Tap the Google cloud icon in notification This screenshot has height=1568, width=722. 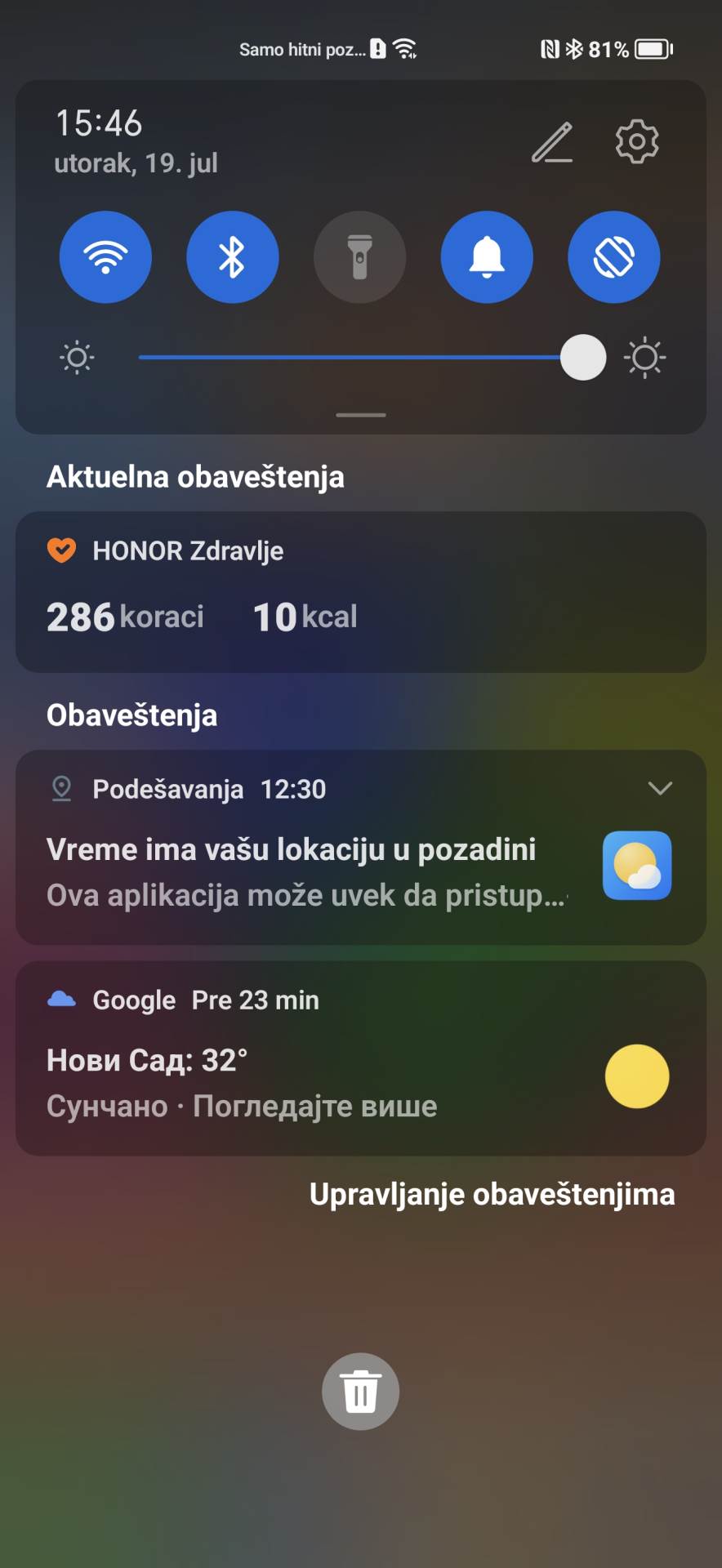[61, 998]
